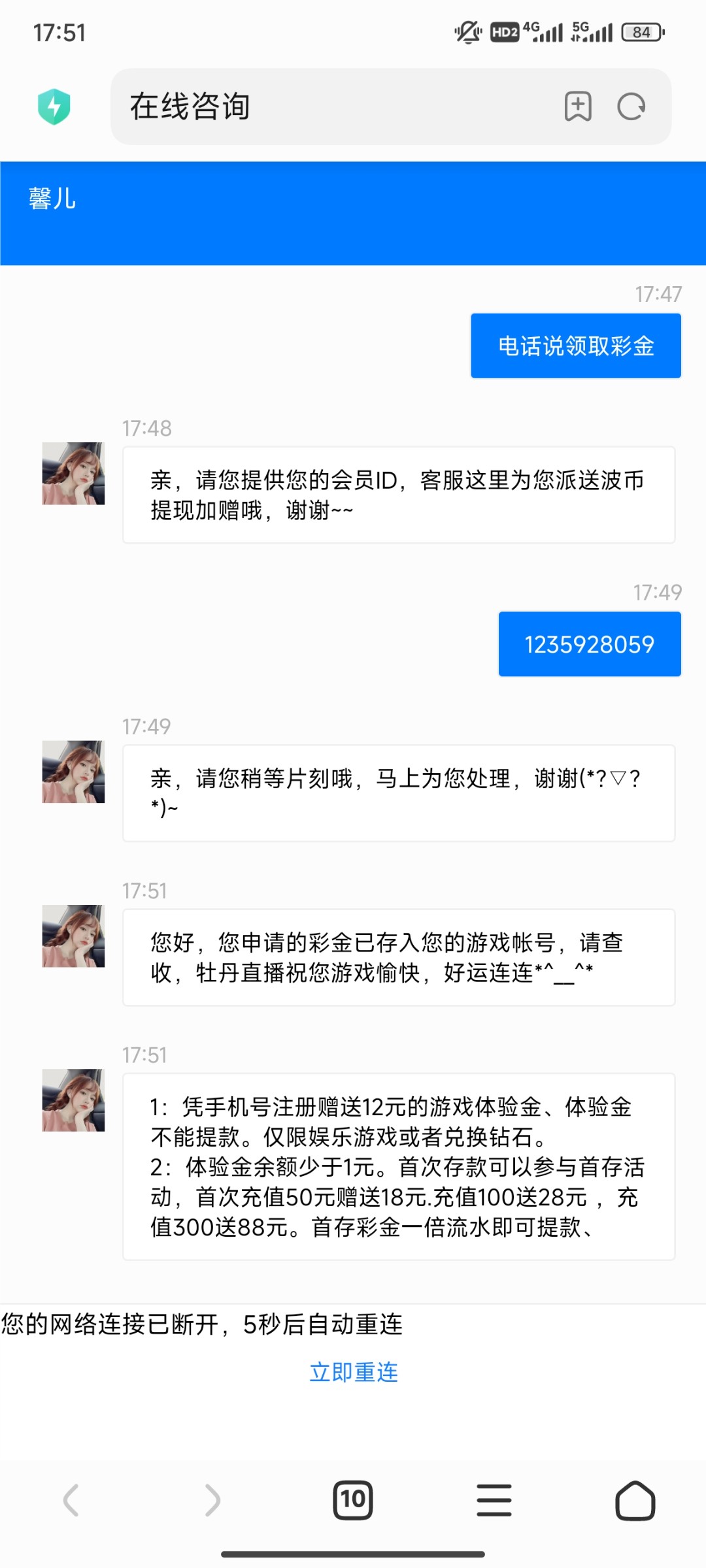
Task: Reload the current page
Action: tap(631, 106)
